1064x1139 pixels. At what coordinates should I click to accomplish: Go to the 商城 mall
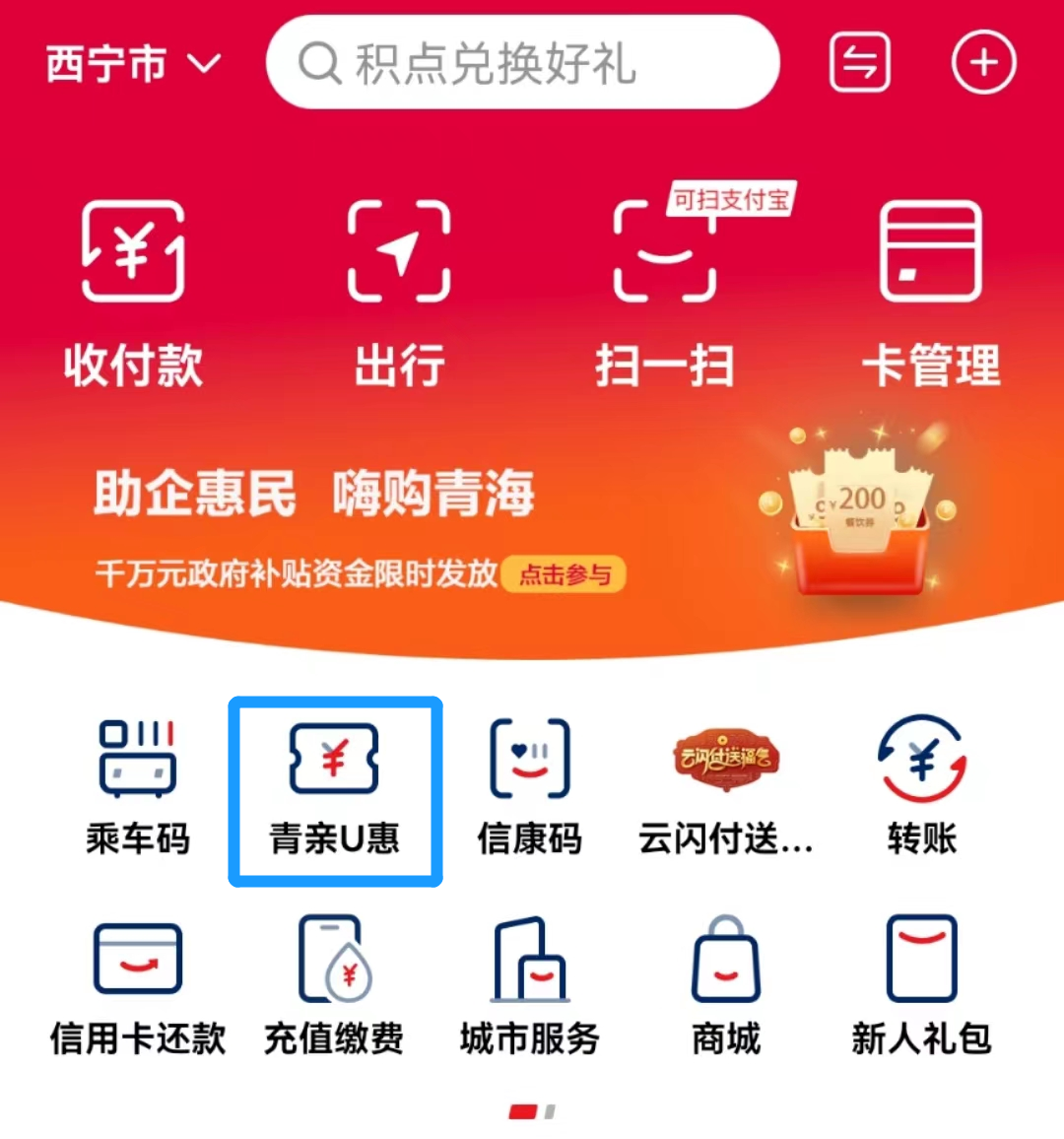(726, 985)
